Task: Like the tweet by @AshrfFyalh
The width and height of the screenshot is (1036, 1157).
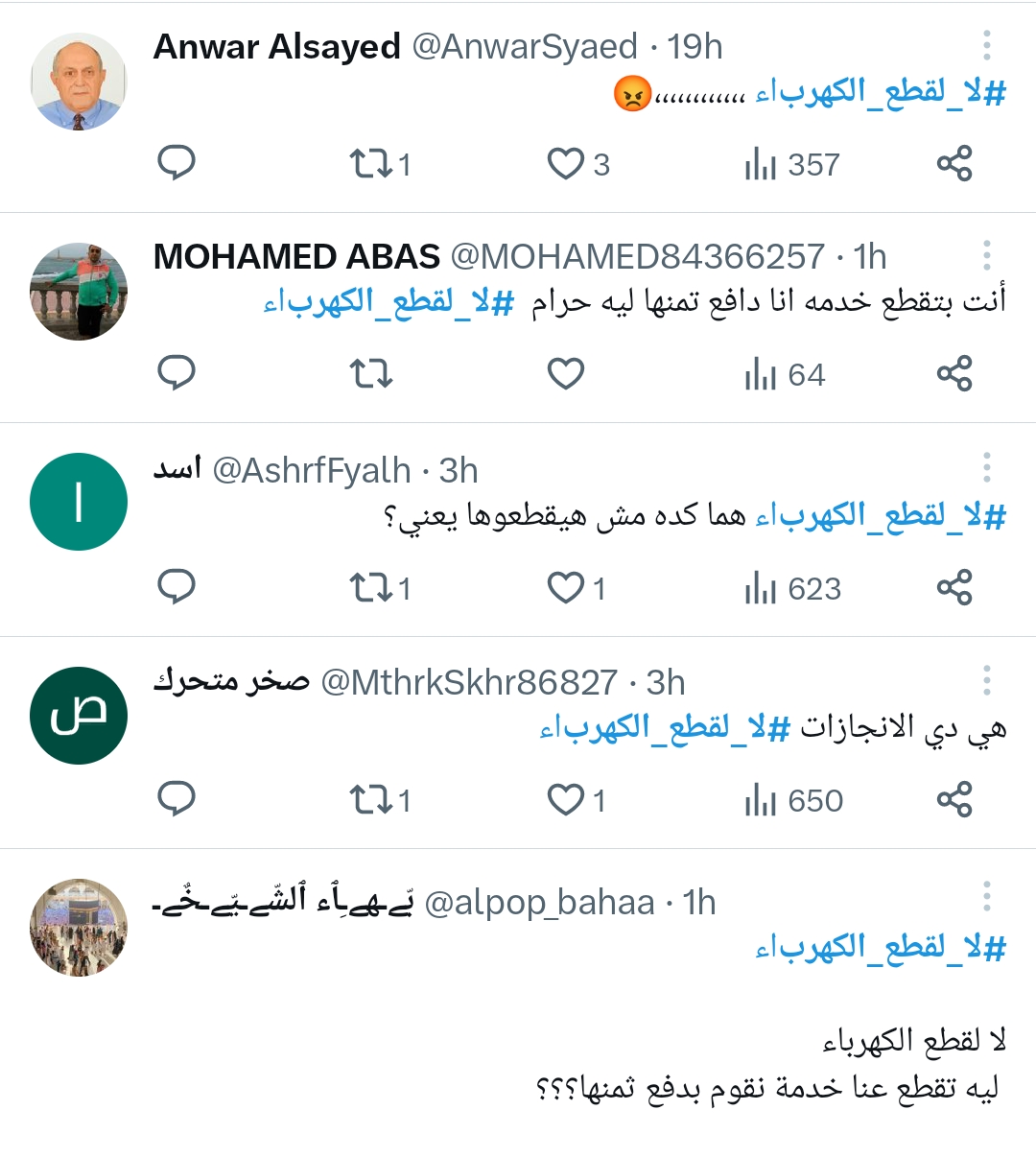Action: [x=566, y=588]
